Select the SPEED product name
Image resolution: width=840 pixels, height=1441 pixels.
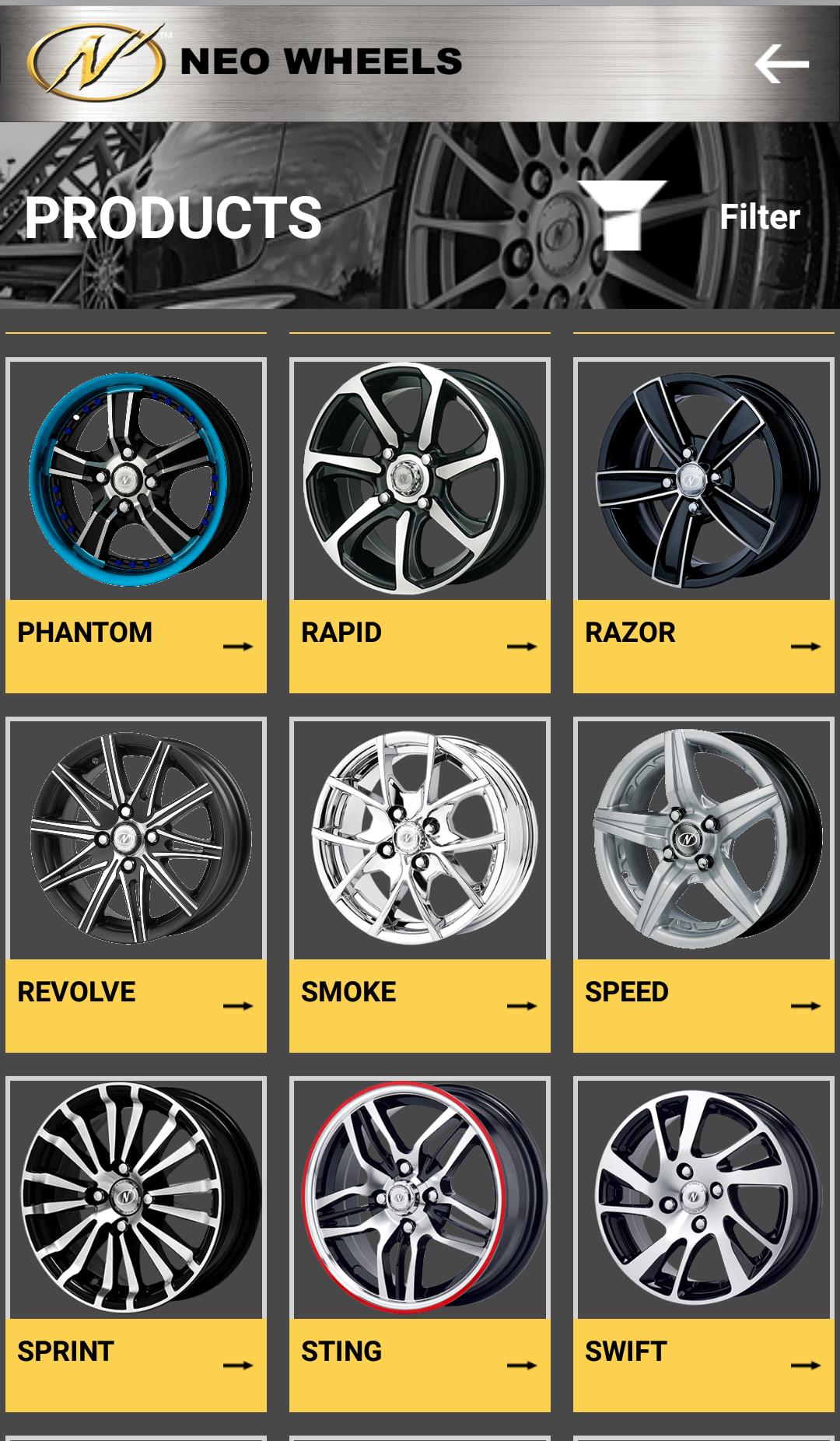(625, 991)
